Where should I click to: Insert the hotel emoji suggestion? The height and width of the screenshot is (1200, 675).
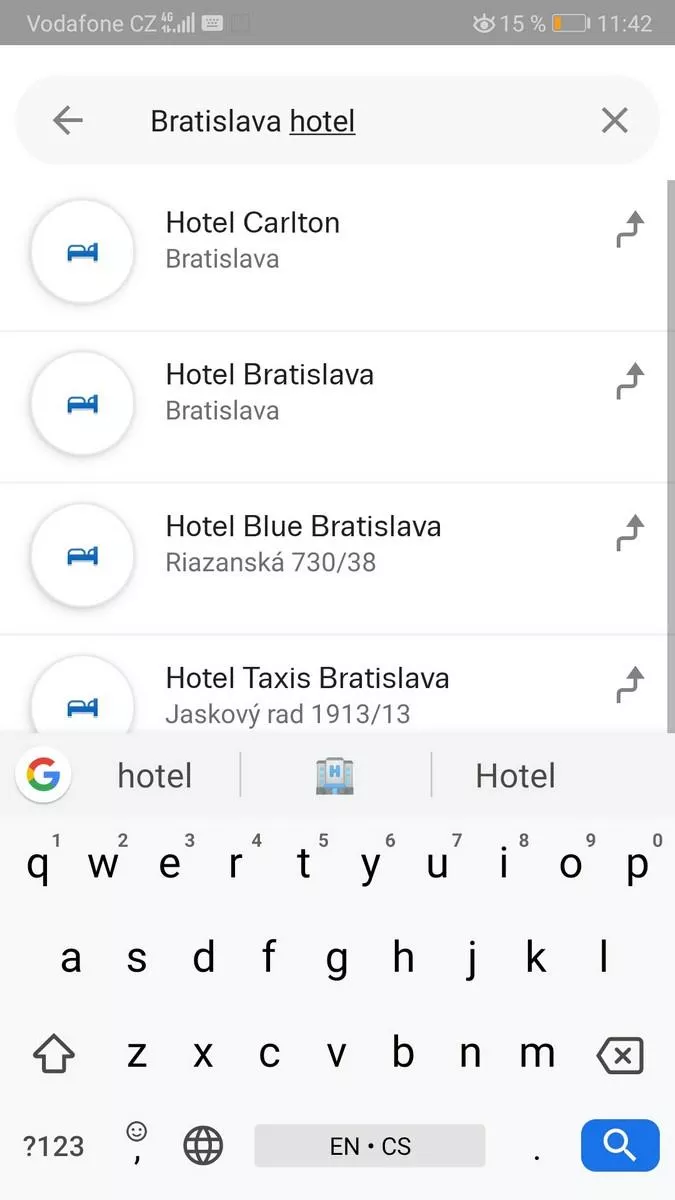point(335,775)
